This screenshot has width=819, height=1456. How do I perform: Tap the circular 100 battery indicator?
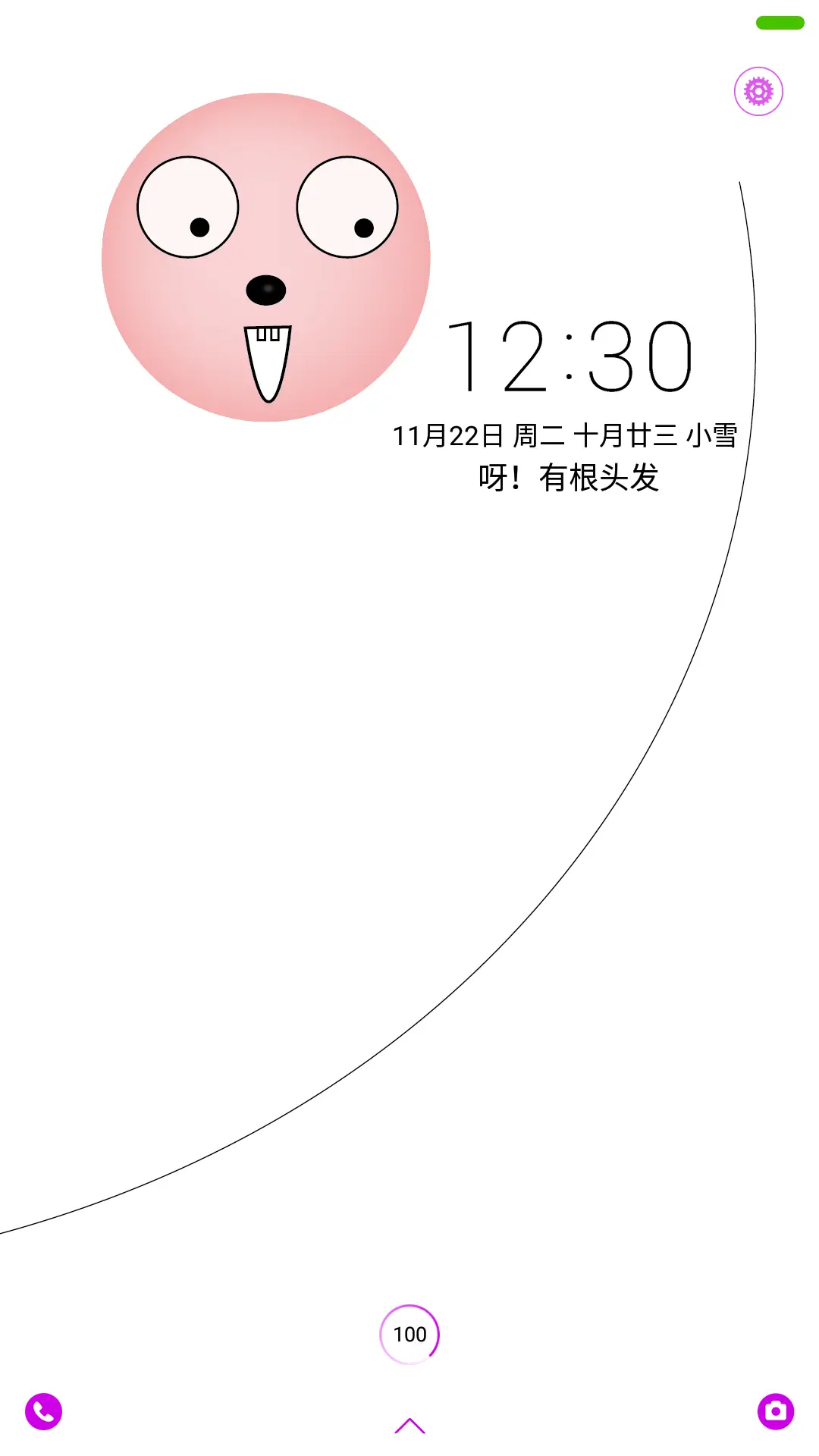click(x=409, y=1335)
